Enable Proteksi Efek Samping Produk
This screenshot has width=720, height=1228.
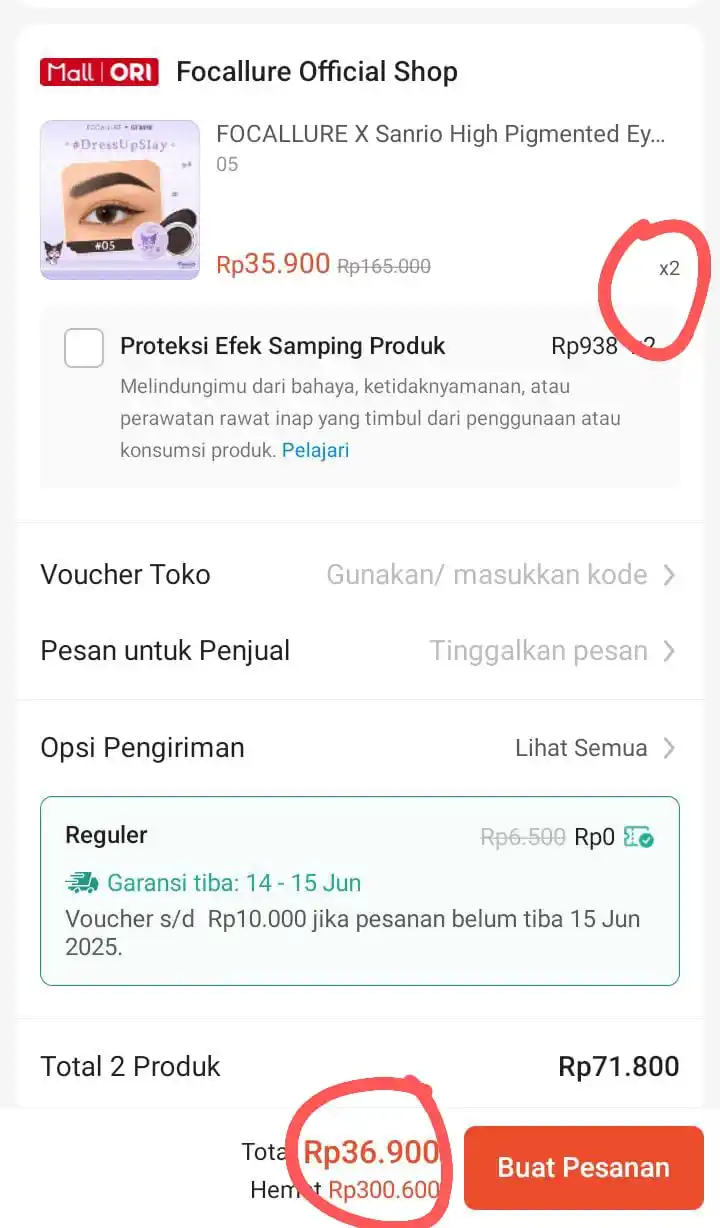[x=283, y=346]
